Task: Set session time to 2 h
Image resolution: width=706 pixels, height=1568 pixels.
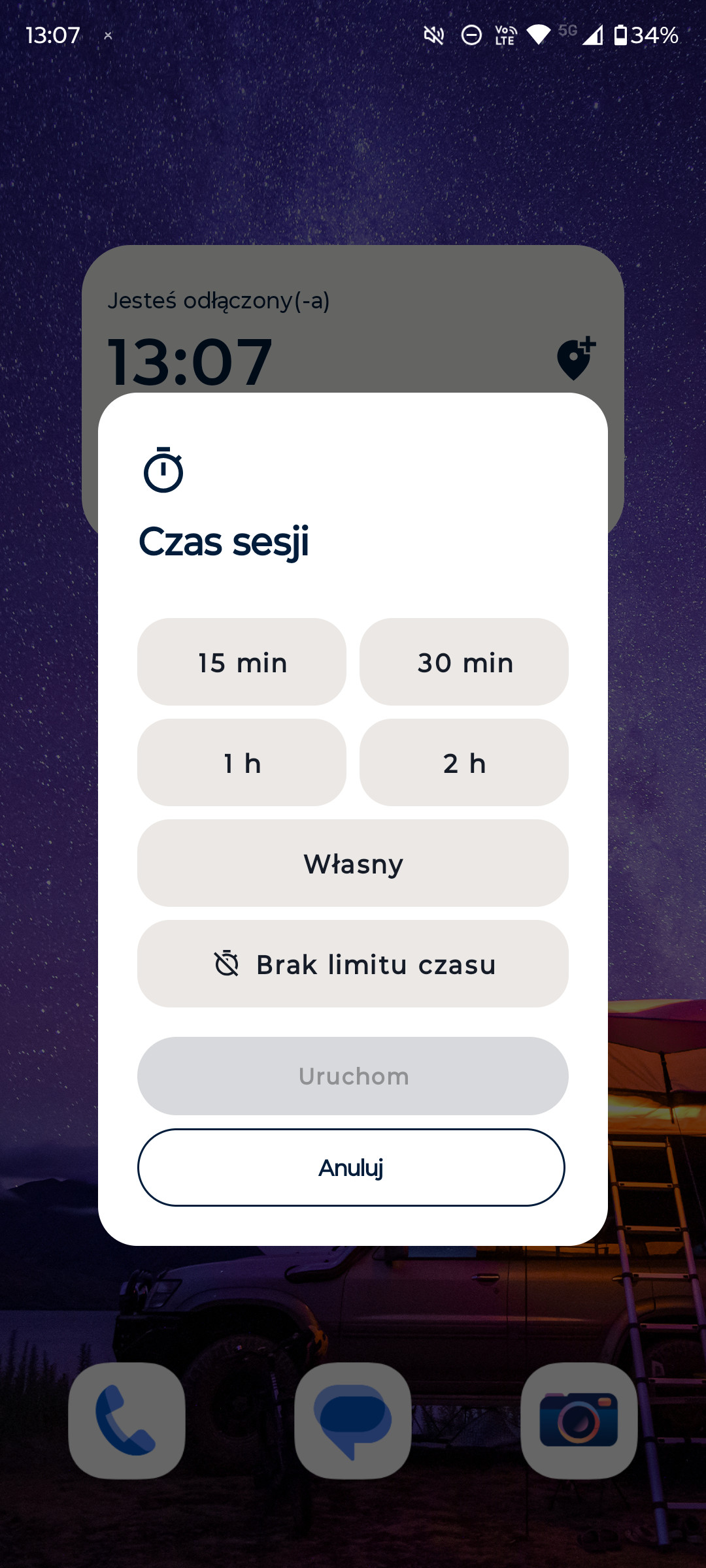Action: pos(464,762)
